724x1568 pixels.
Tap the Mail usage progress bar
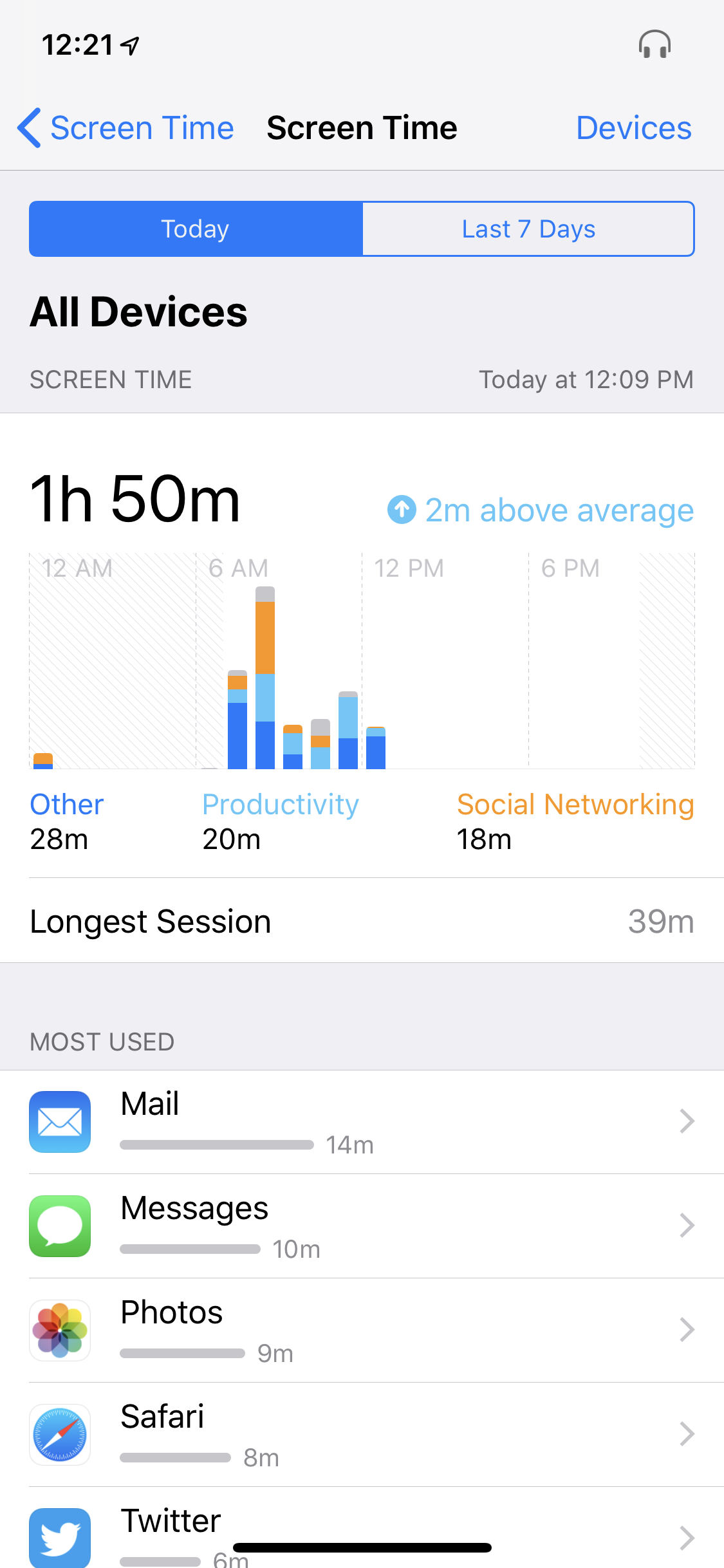(216, 1145)
